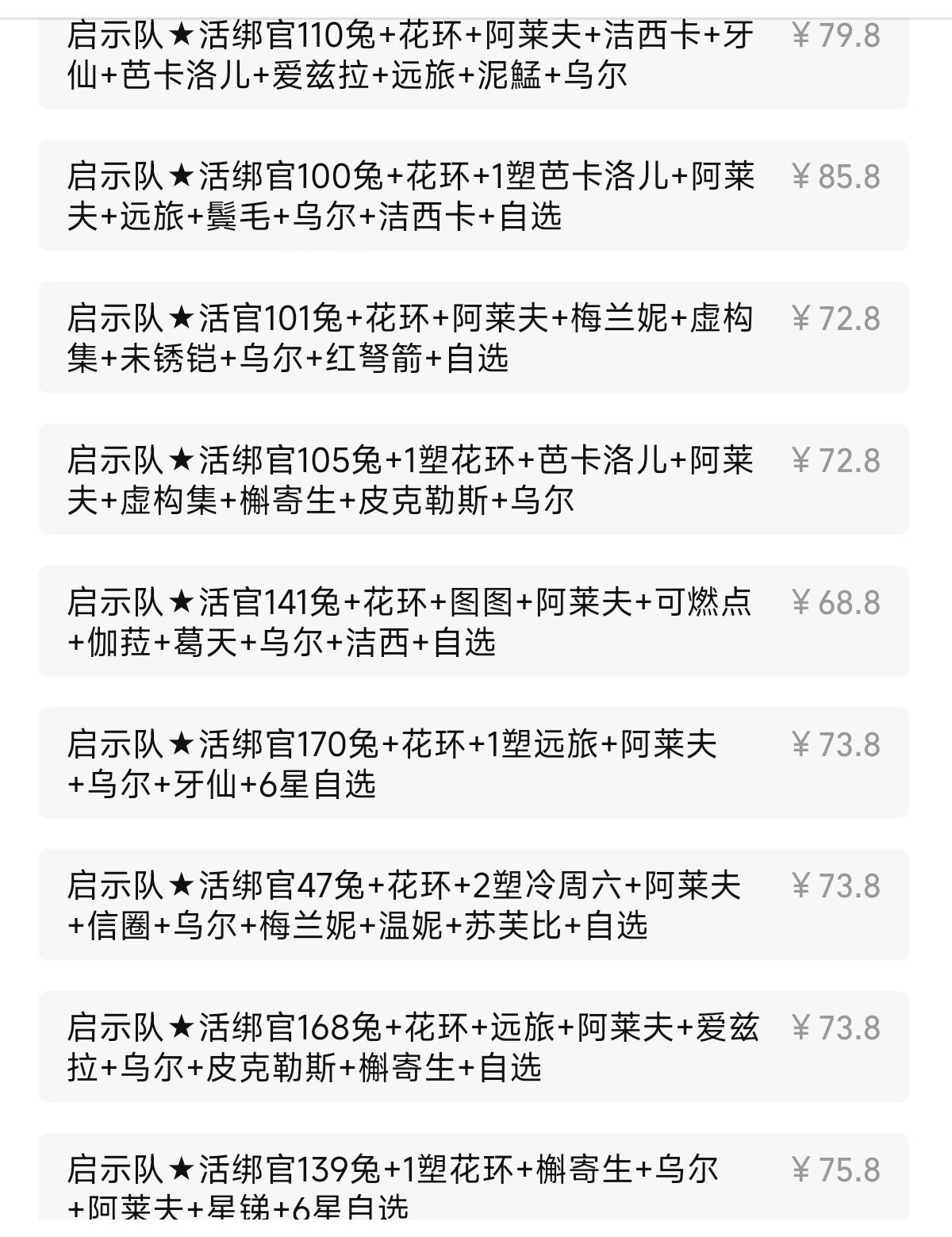Open the 活绑官100兔 listing priced ¥85.8
952x1237 pixels.
413,195
